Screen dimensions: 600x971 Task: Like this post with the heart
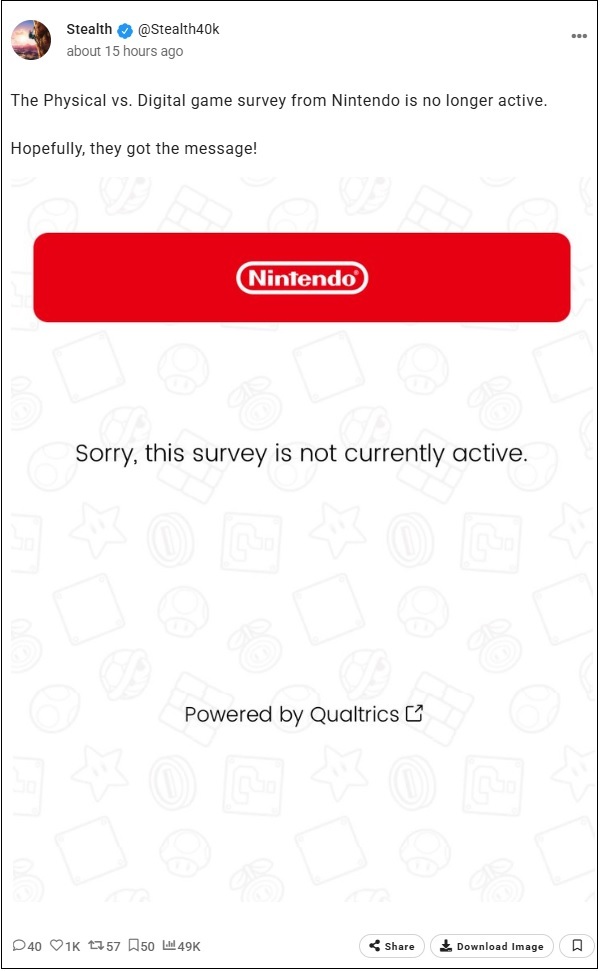[x=65, y=946]
